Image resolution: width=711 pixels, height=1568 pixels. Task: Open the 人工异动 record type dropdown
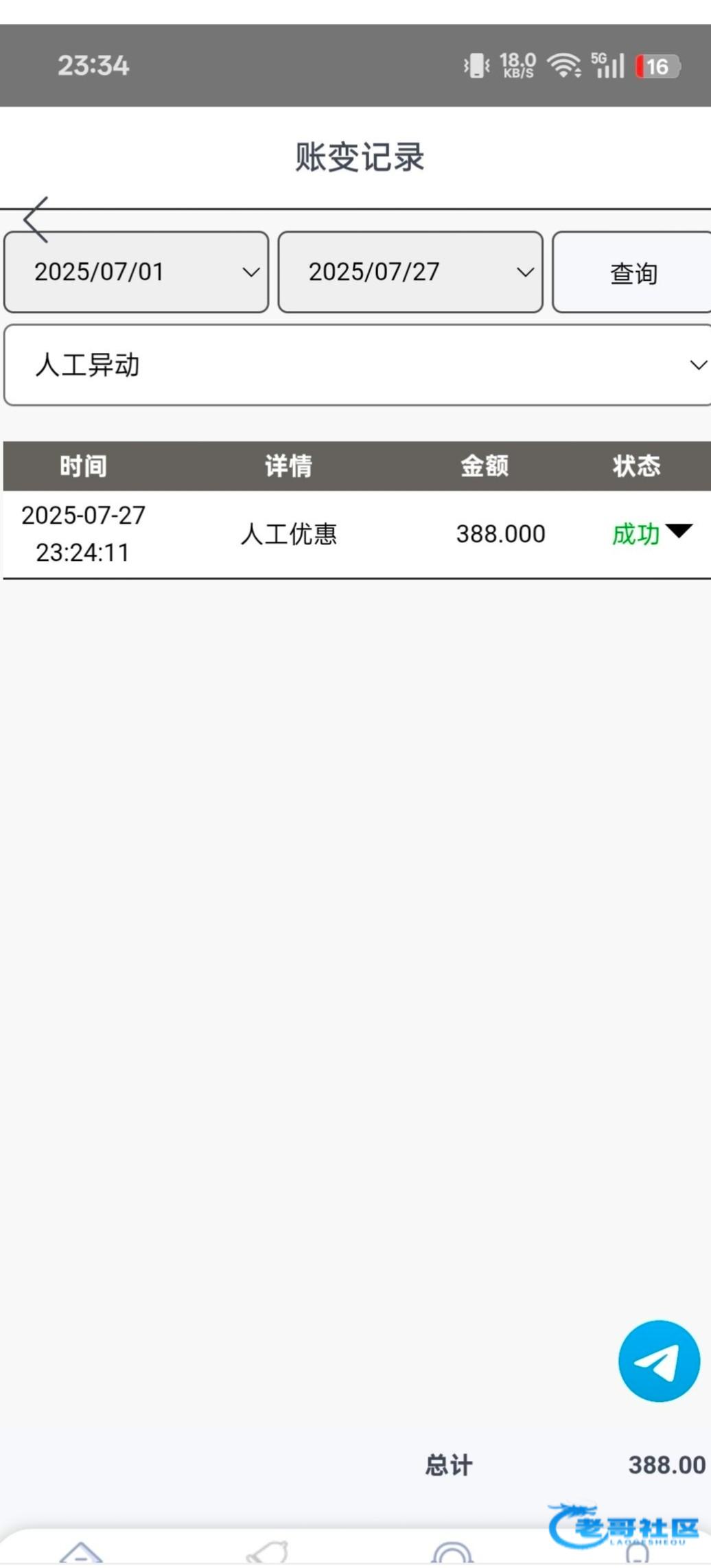(x=358, y=365)
